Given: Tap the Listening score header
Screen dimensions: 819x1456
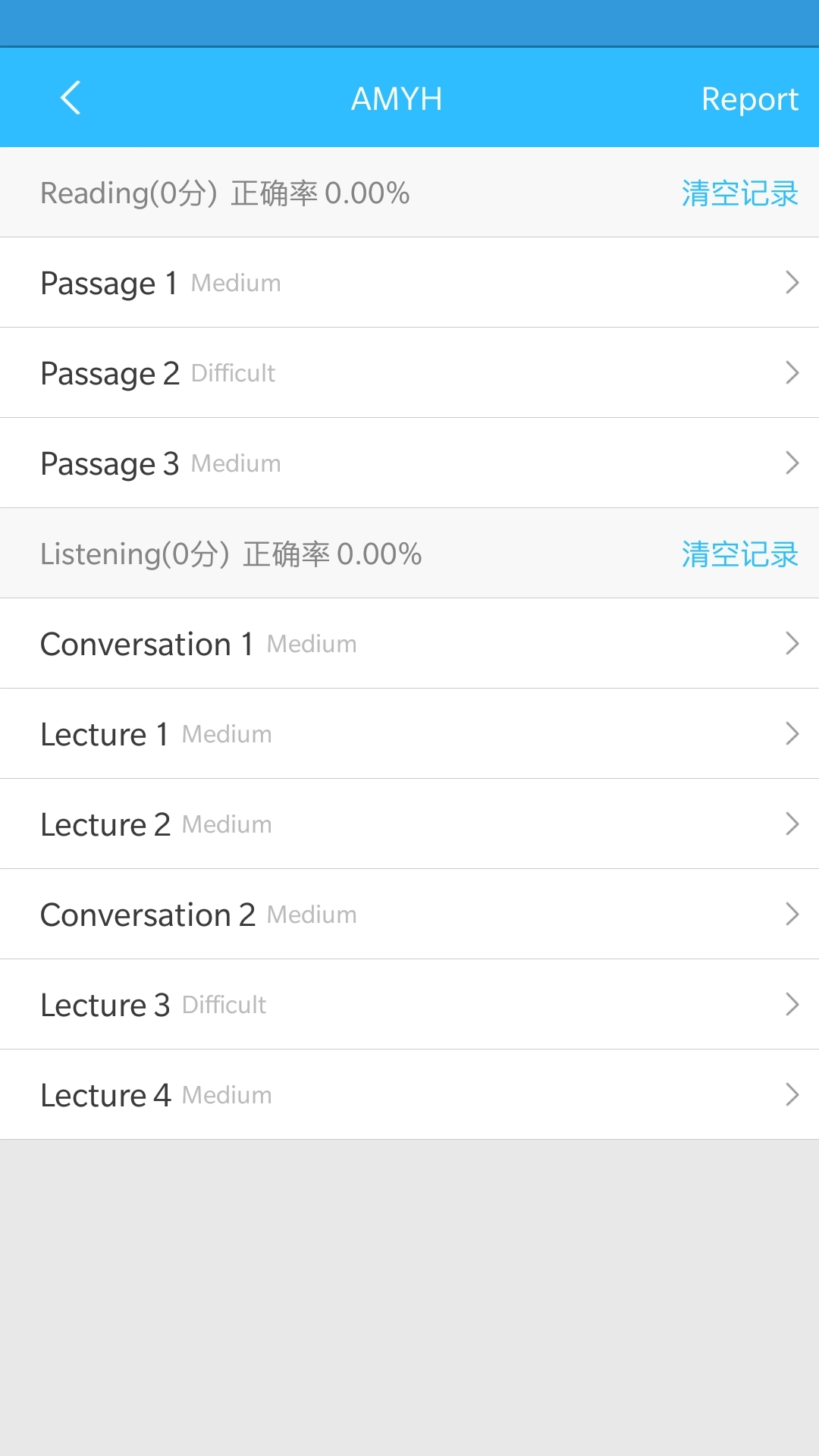Looking at the screenshot, I should click(x=231, y=554).
